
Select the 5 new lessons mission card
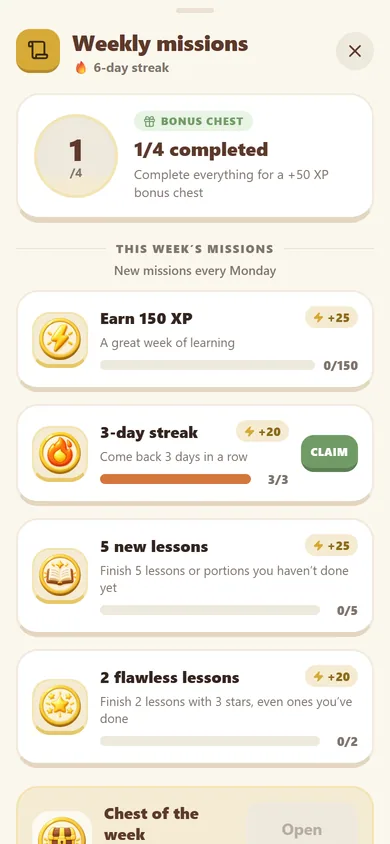(195, 576)
